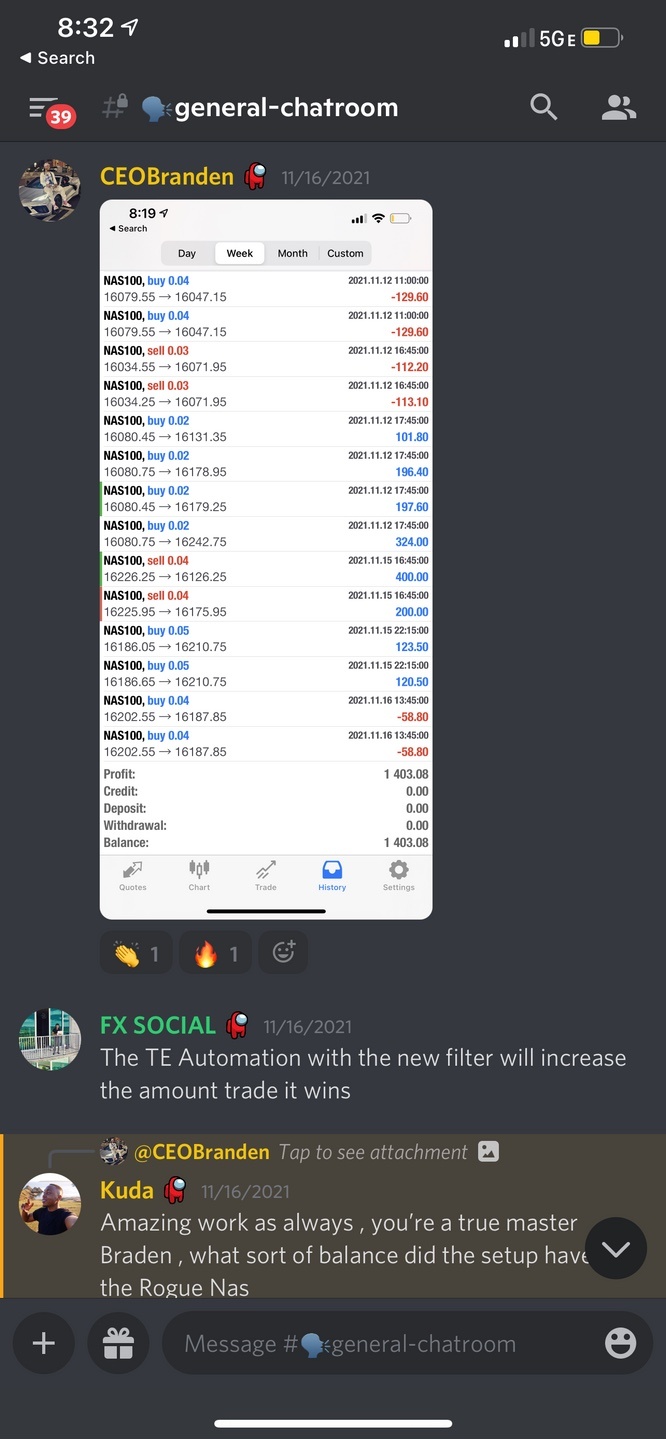The height and width of the screenshot is (1439, 666).
Task: Open the gift icon
Action: click(x=118, y=1343)
